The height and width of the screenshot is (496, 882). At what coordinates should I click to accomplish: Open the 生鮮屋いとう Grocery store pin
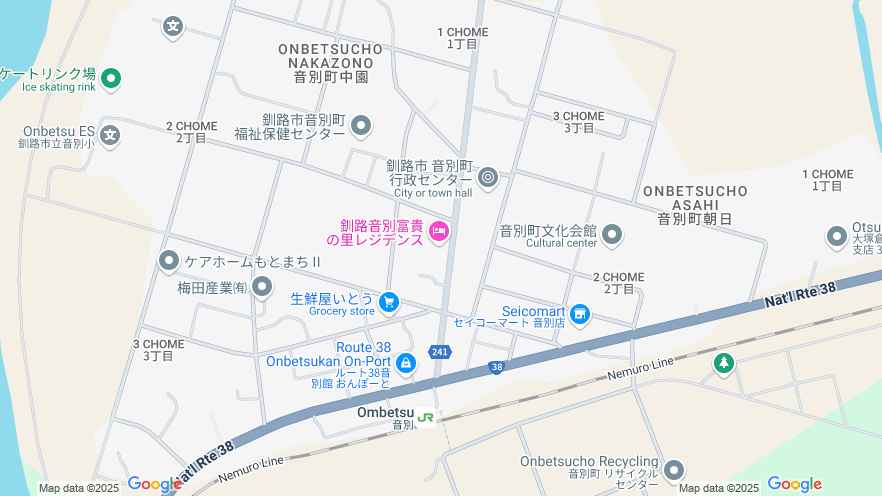(389, 300)
